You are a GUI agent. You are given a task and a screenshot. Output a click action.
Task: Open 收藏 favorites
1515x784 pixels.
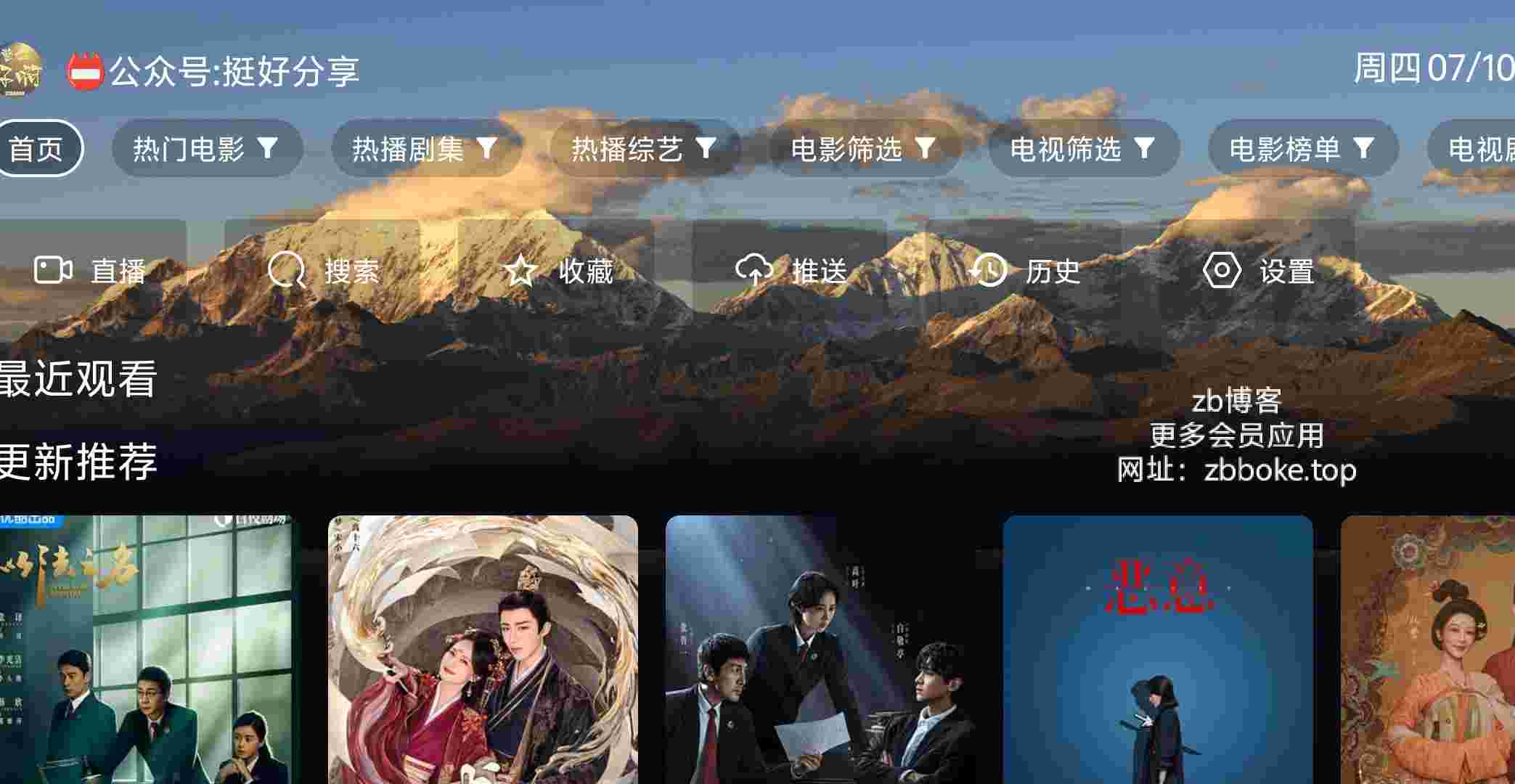pos(558,271)
